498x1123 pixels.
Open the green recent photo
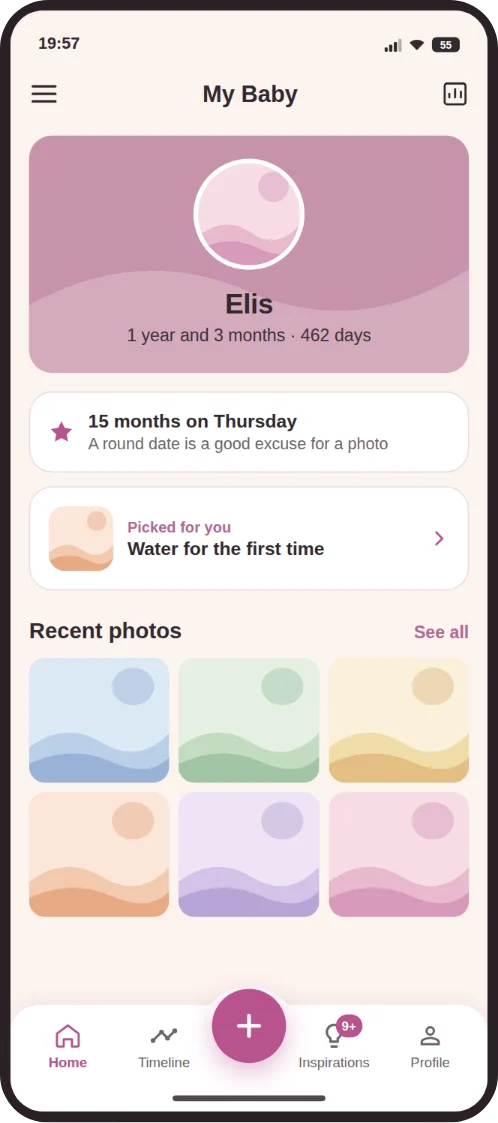click(249, 720)
